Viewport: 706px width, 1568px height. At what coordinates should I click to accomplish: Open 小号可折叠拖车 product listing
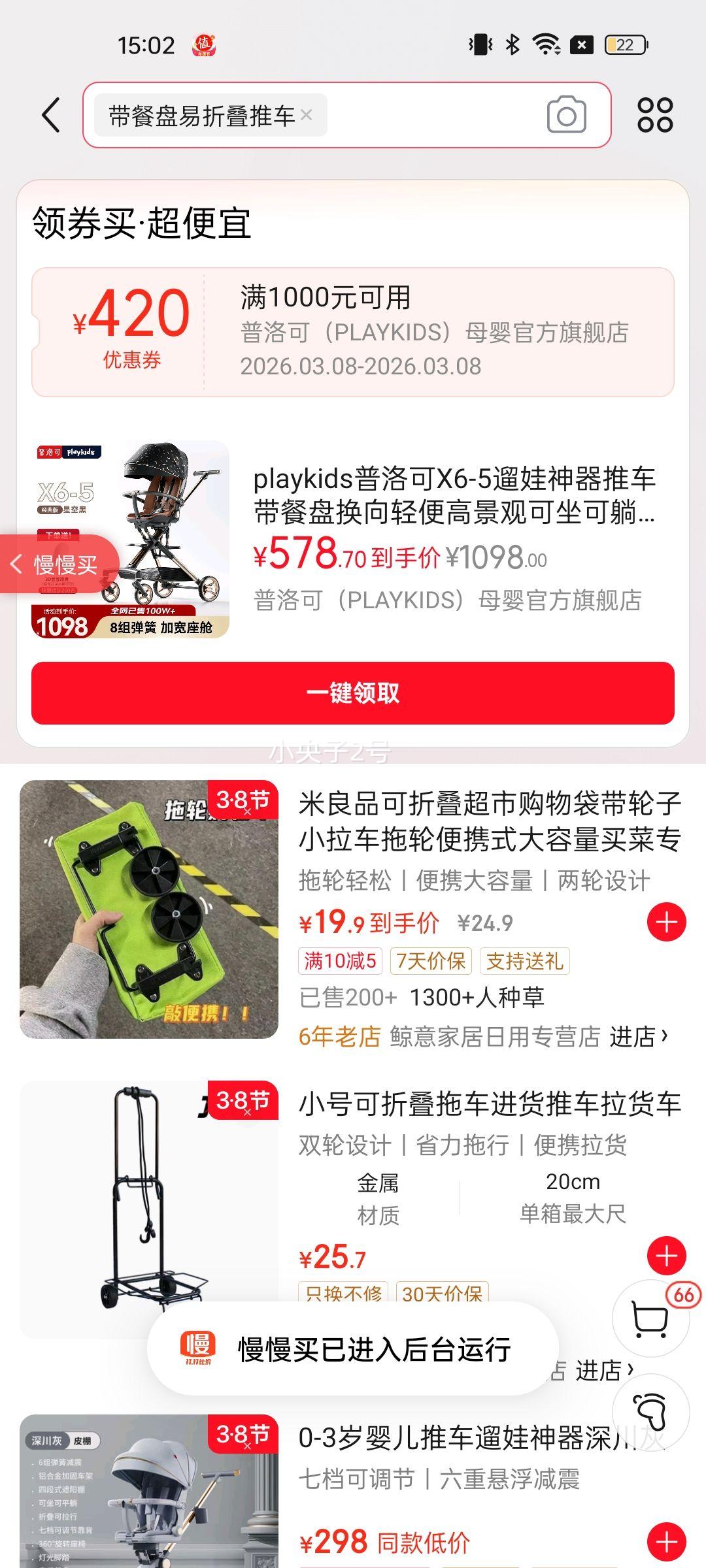tap(489, 1104)
